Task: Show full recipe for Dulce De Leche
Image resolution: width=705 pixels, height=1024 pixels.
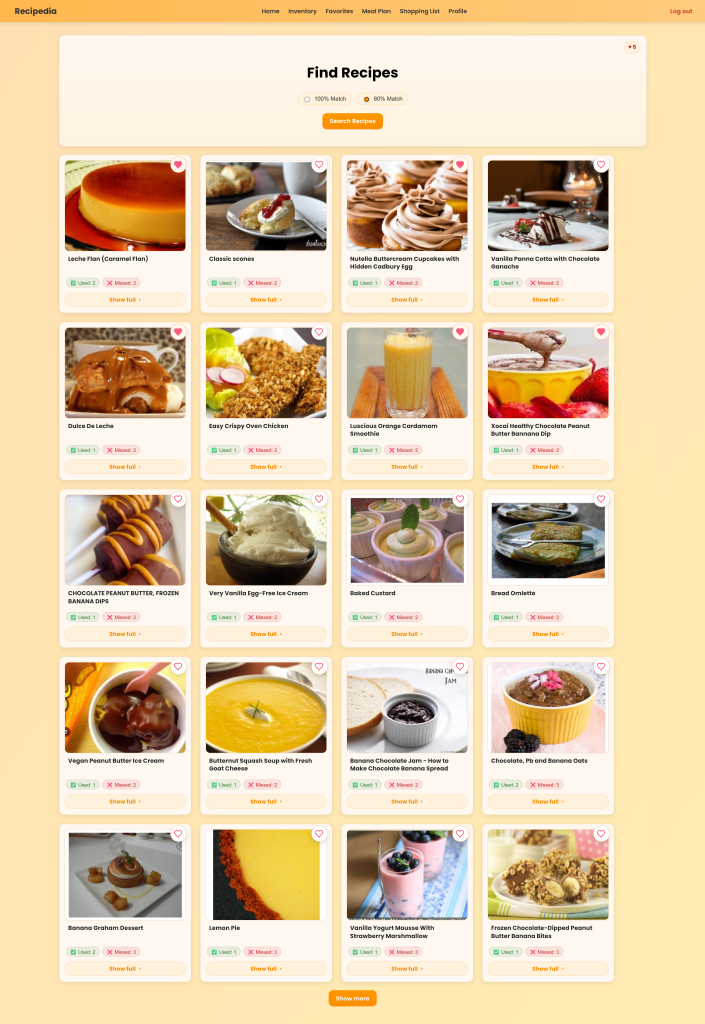Action: (x=125, y=467)
